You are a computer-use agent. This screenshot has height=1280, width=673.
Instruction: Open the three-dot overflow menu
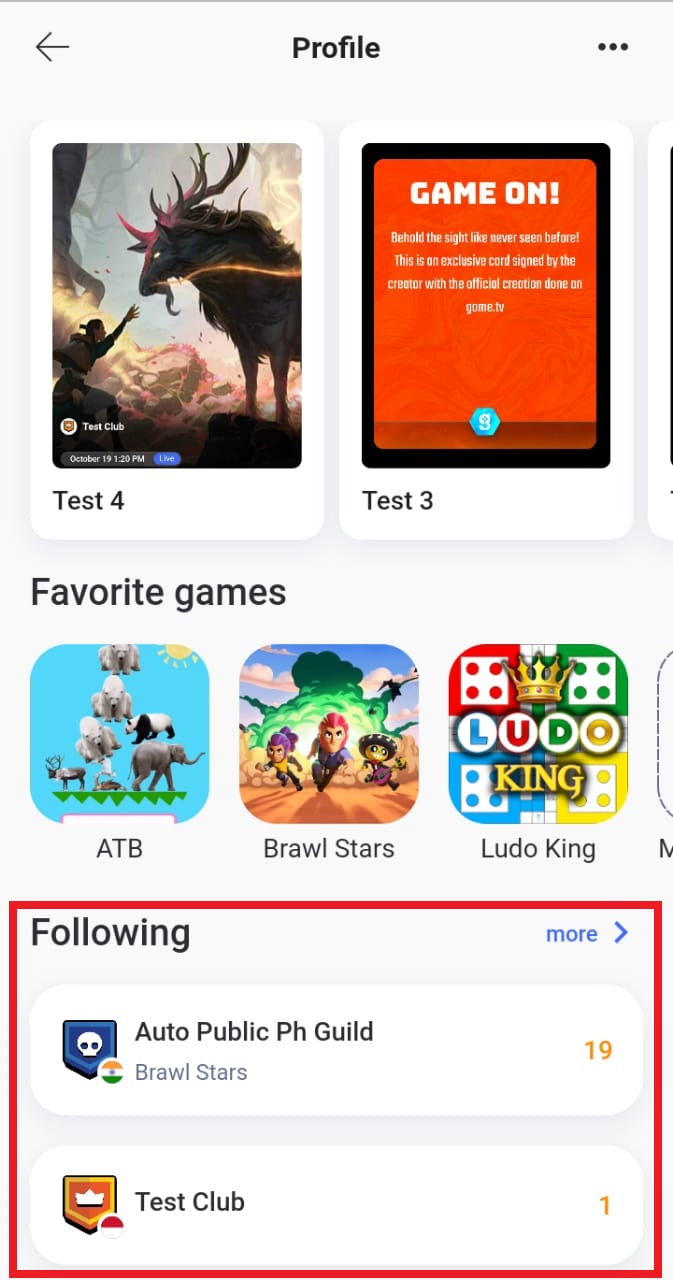coord(613,47)
